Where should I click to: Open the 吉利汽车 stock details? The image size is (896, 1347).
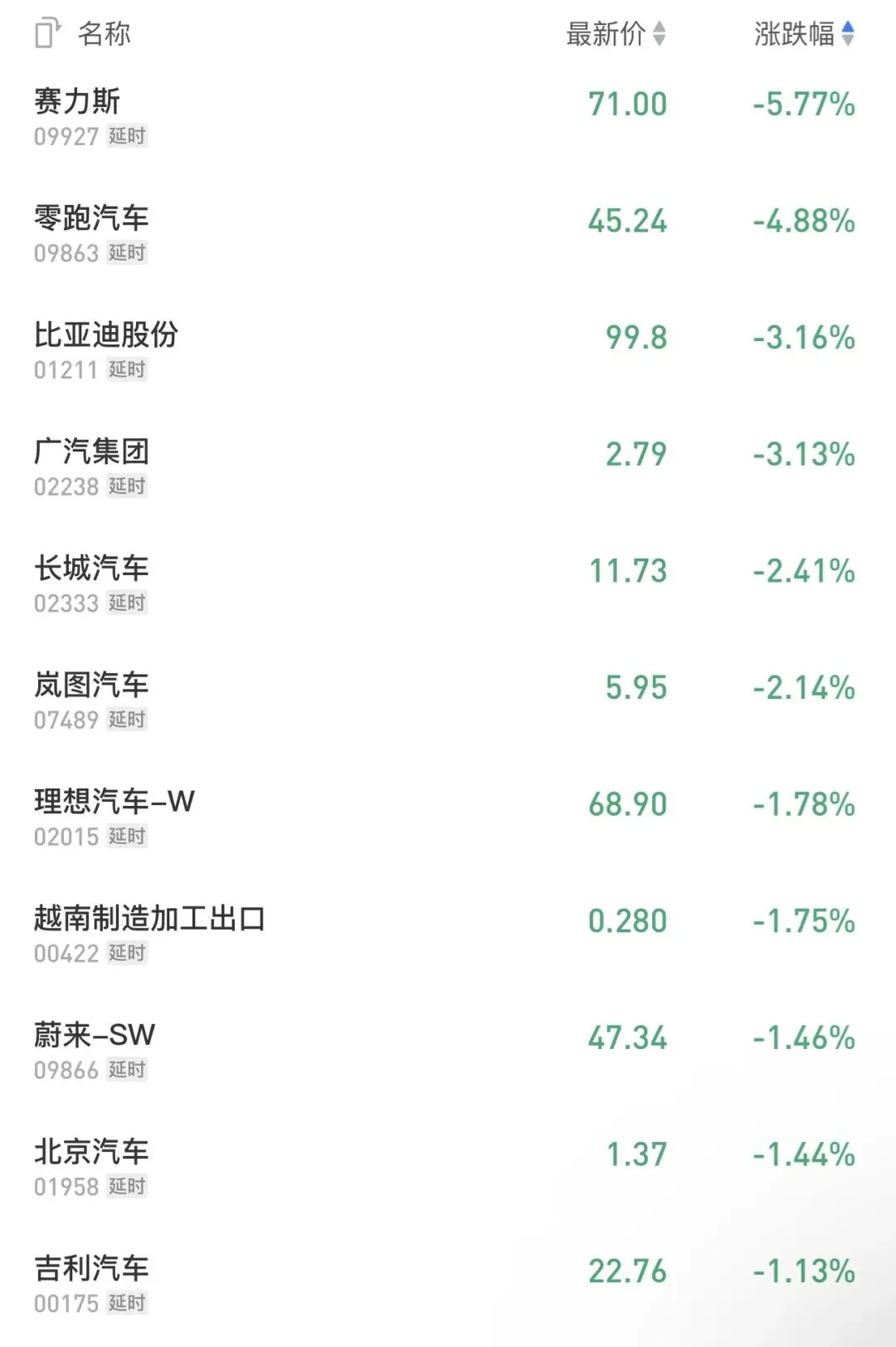pos(448,1285)
